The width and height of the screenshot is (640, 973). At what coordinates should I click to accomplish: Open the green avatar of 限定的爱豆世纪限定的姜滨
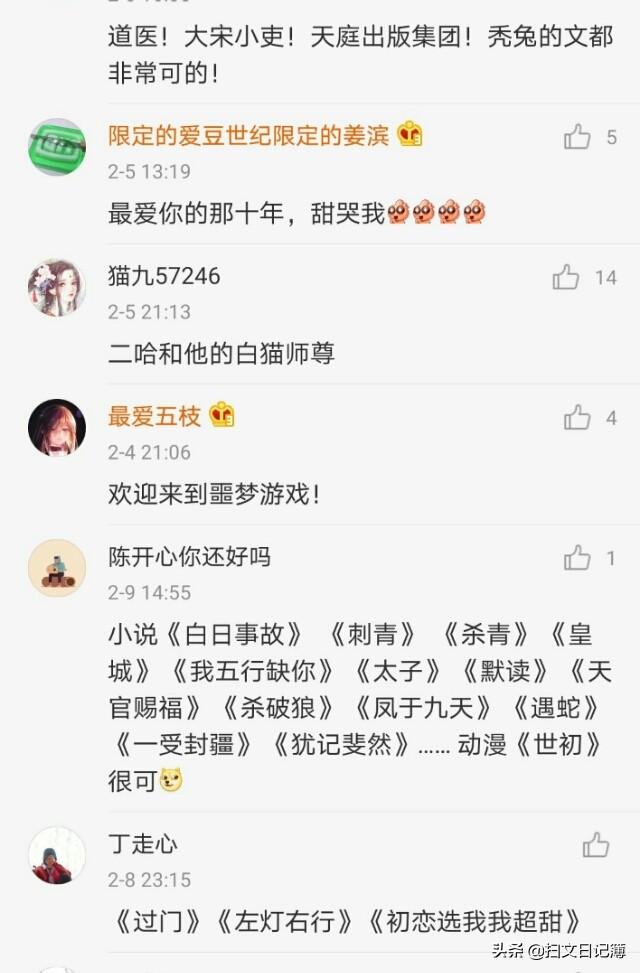56,147
